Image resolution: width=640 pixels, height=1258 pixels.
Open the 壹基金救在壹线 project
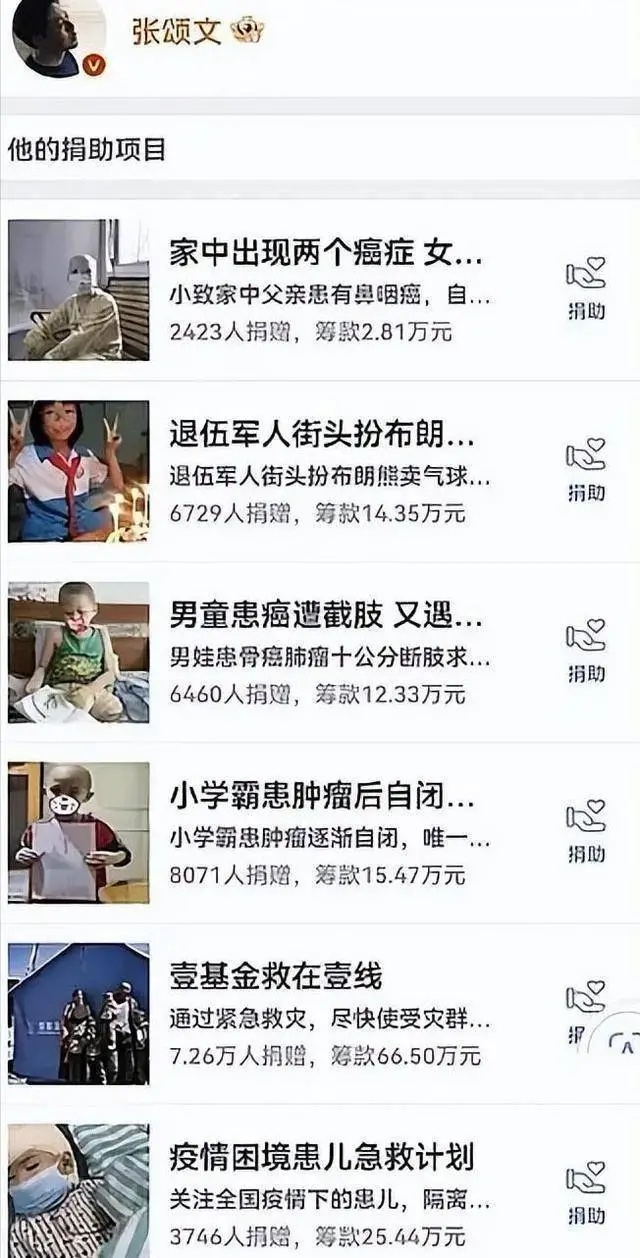point(277,976)
